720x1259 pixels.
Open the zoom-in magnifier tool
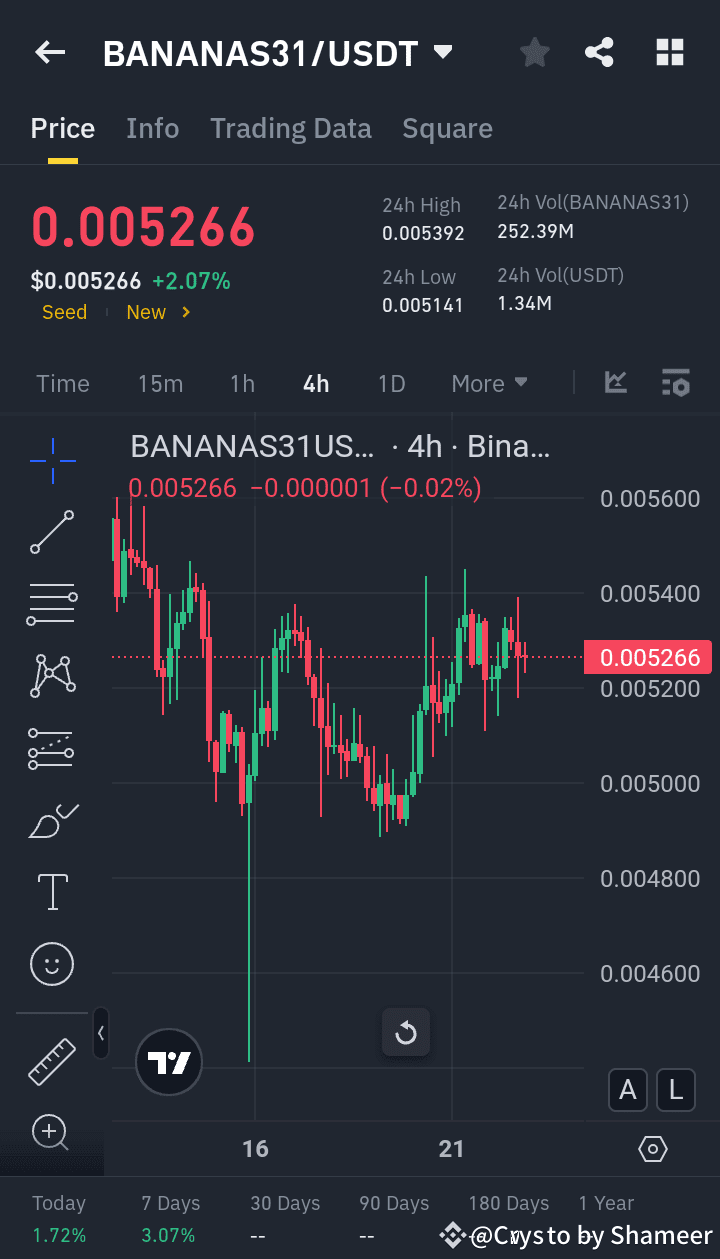coord(52,1131)
